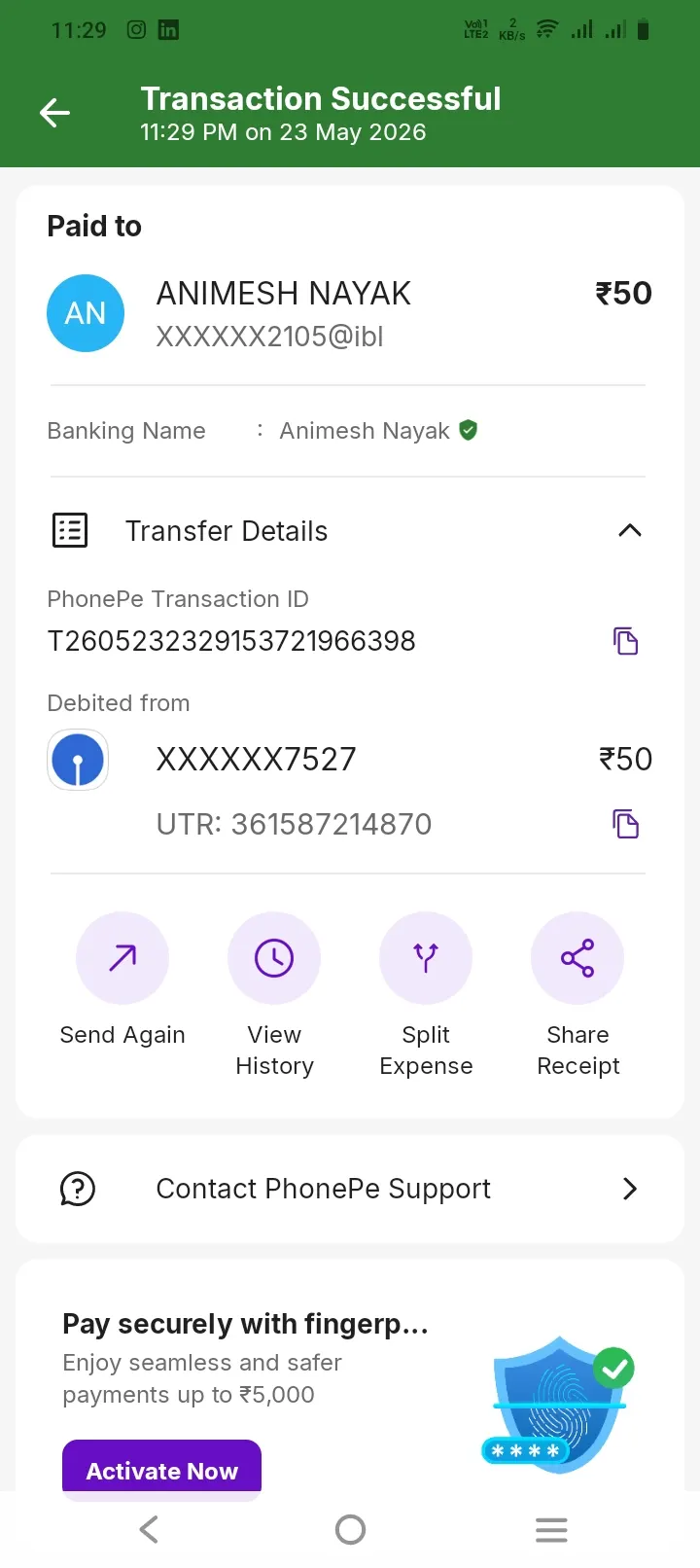Viewport: 700px width, 1568px height.
Task: Activate fingerprint payments with Activate Now
Action: [162, 1469]
